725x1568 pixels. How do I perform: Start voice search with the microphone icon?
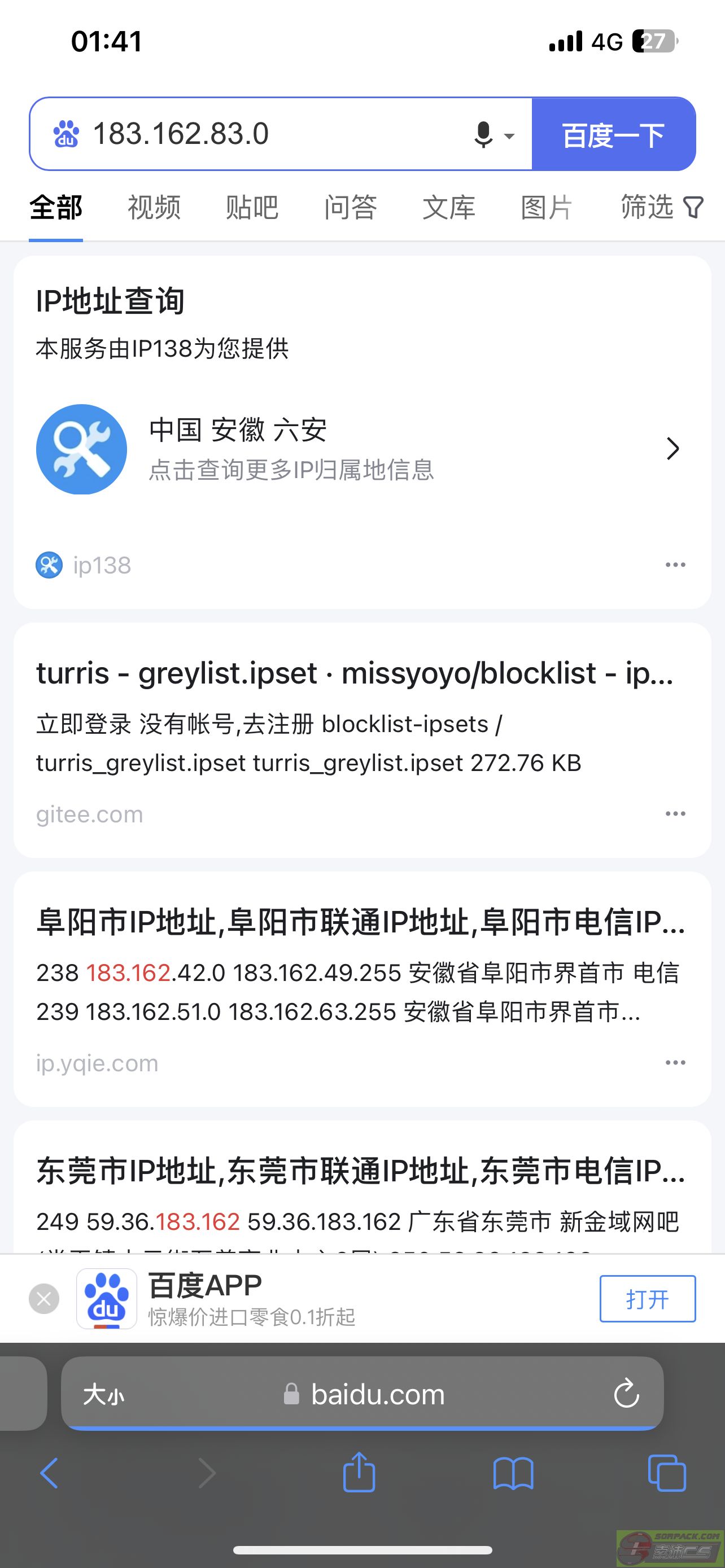tap(483, 134)
